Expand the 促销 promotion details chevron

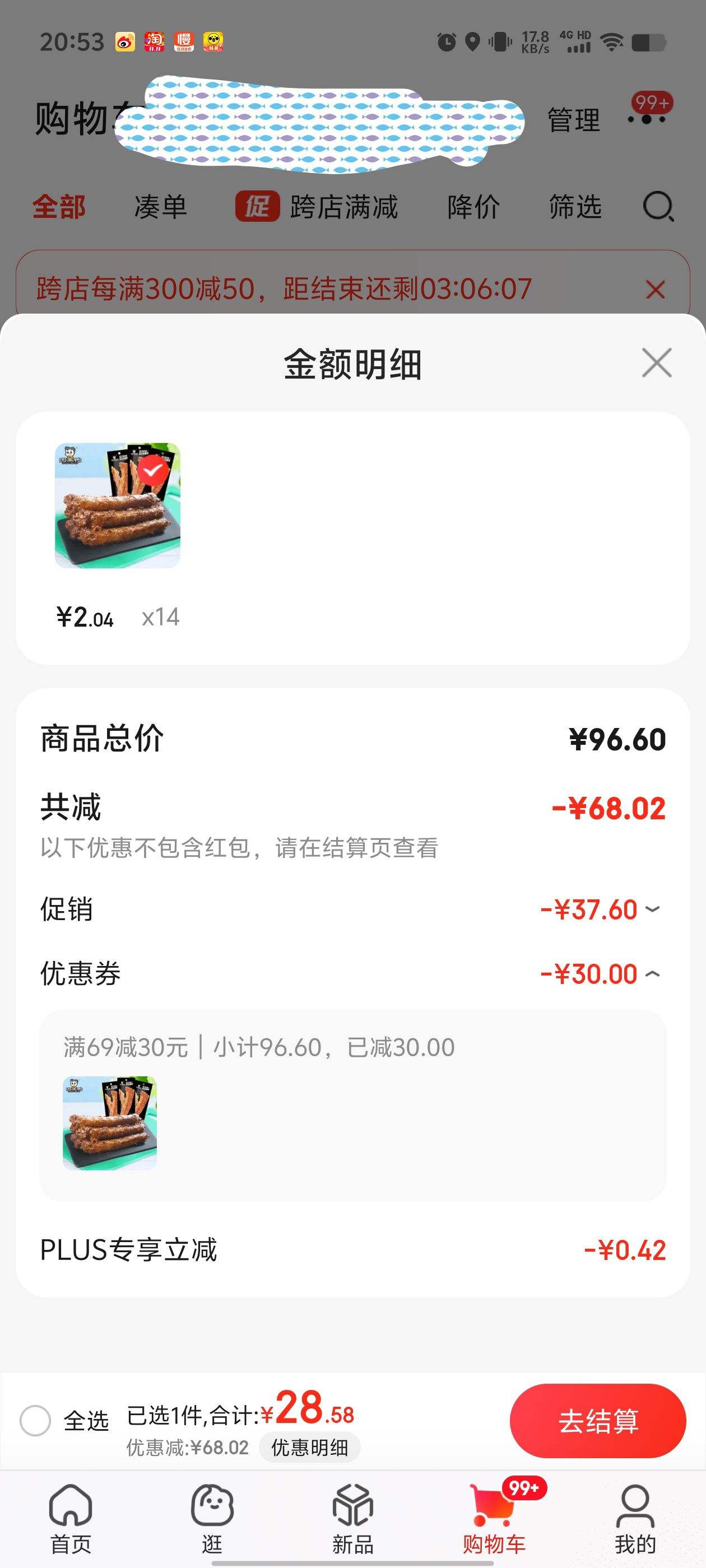click(653, 910)
